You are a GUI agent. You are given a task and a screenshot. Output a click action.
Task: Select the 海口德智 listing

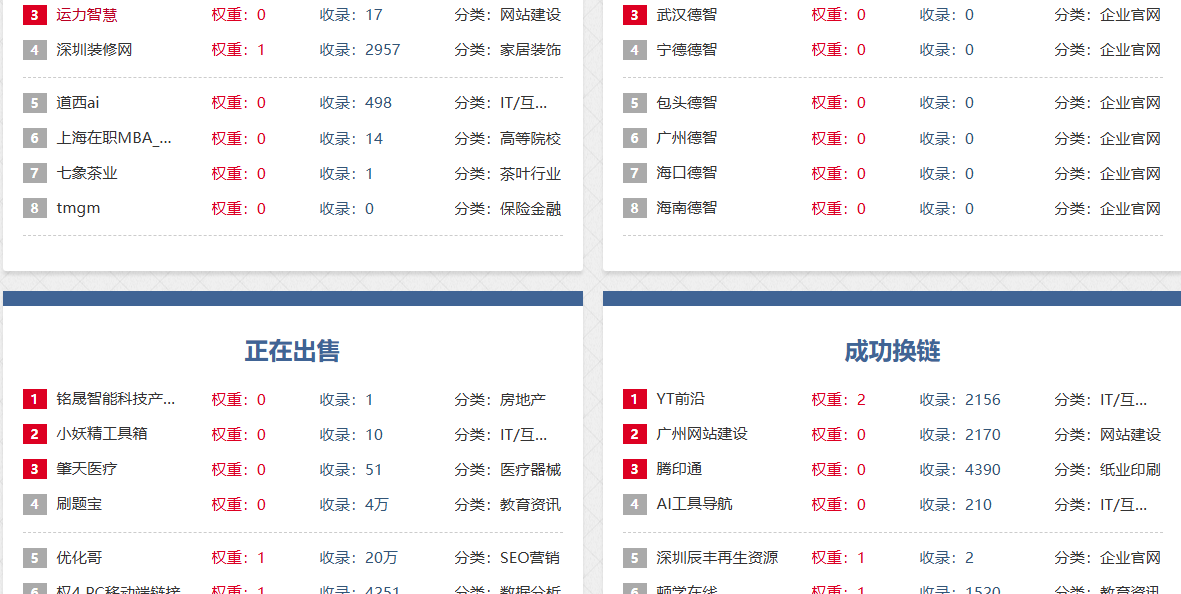point(686,173)
